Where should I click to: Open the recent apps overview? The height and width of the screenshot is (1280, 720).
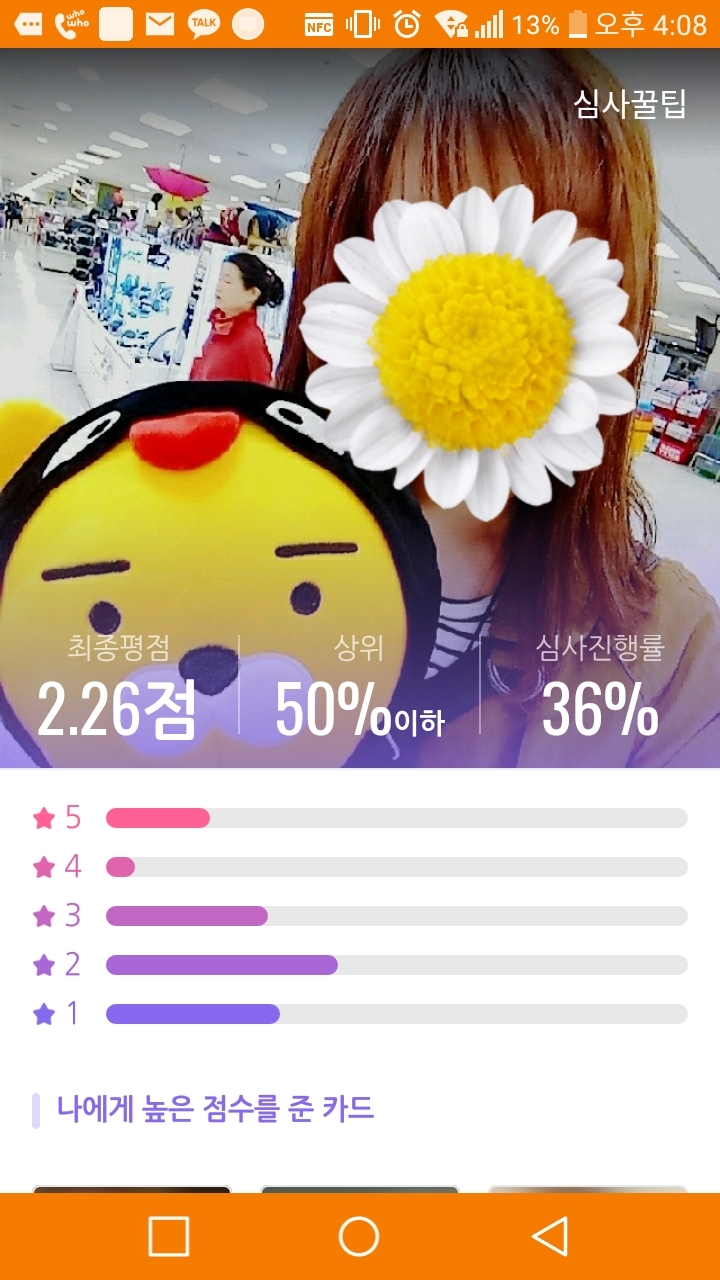coord(169,1236)
